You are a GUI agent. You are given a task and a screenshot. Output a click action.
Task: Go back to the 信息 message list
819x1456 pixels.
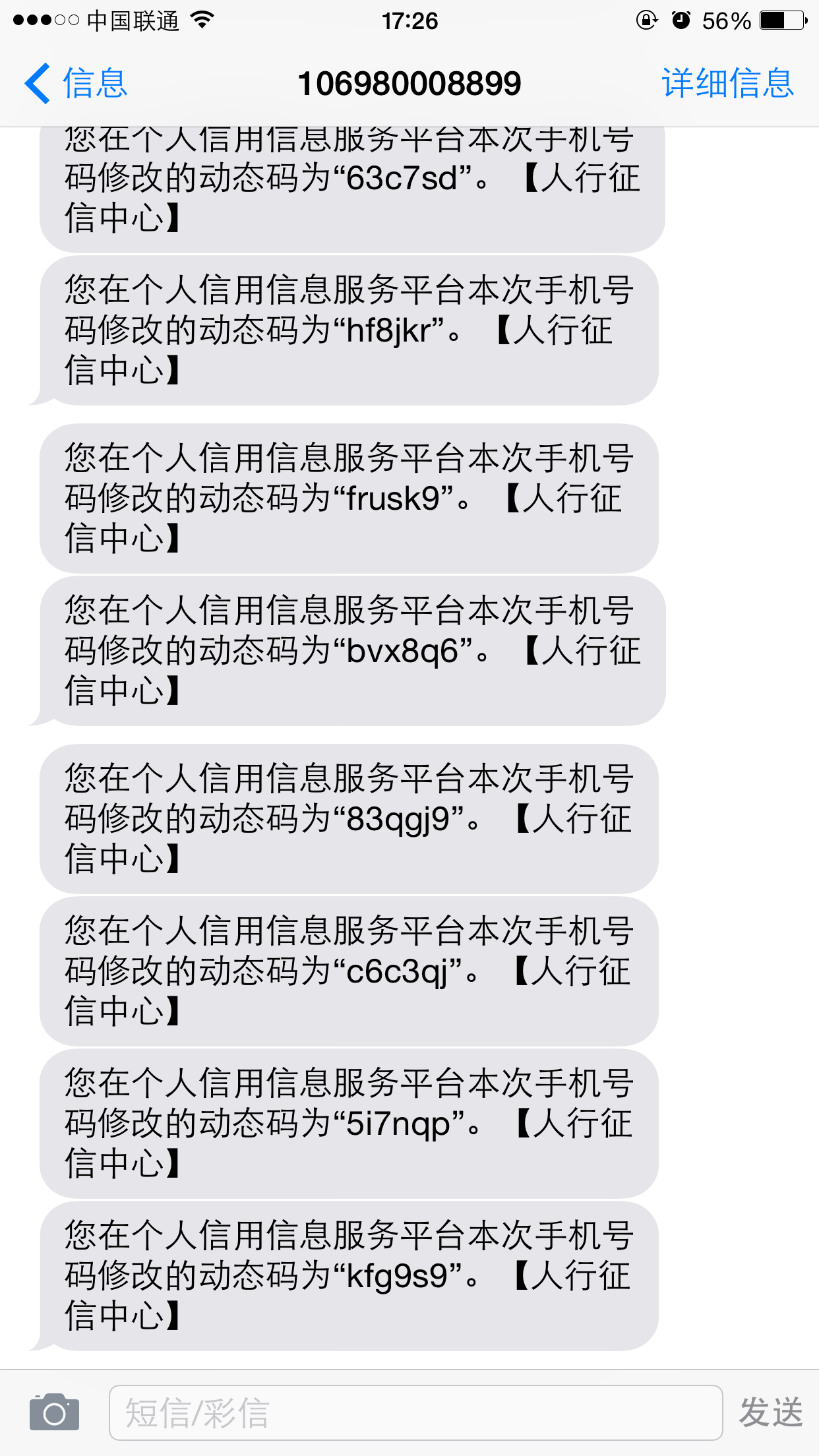(76, 84)
